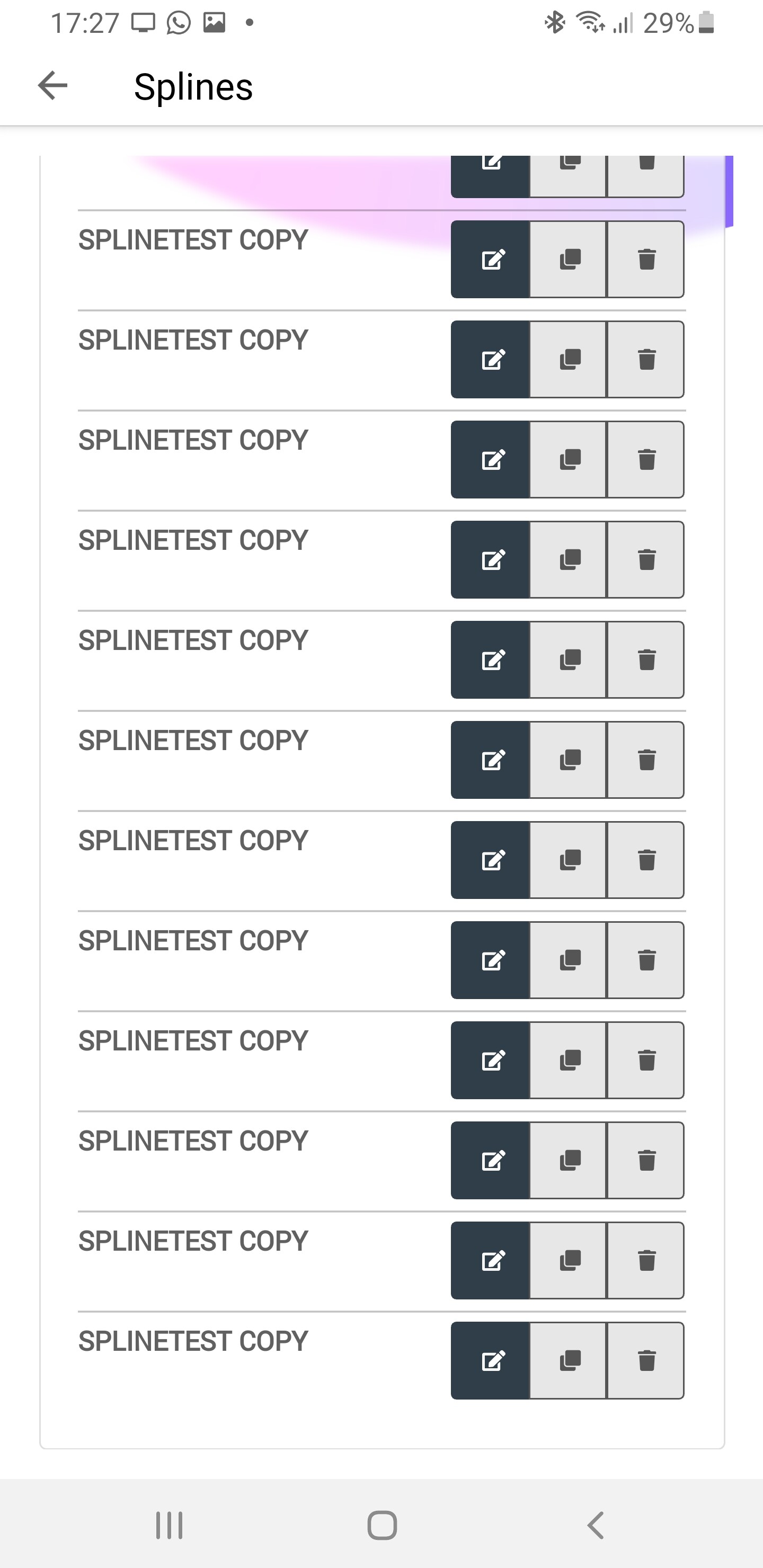Duplicate the last SPLINETEST COPY entry in the list
This screenshot has height=1568, width=763.
(569, 1360)
